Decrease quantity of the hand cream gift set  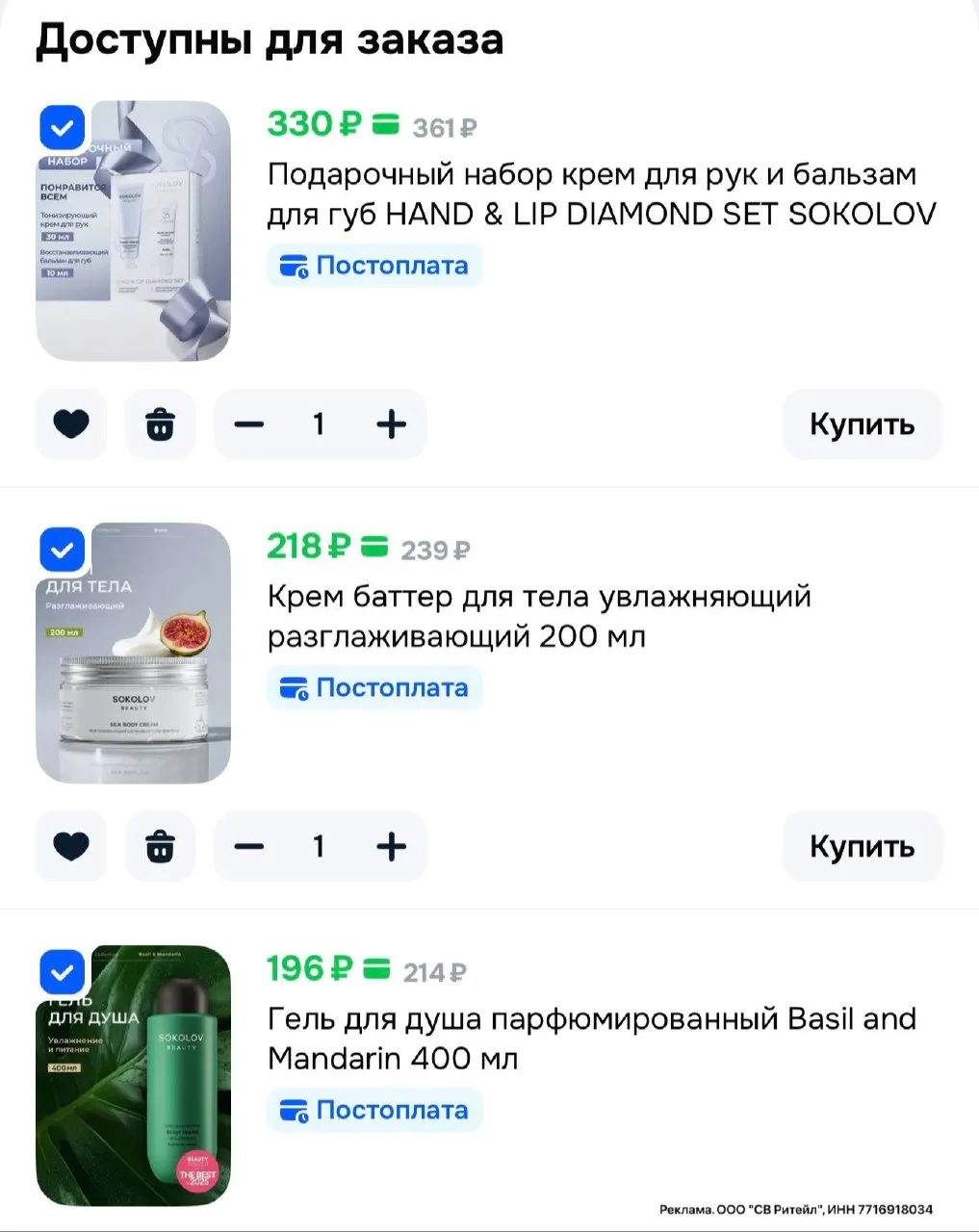click(x=248, y=424)
